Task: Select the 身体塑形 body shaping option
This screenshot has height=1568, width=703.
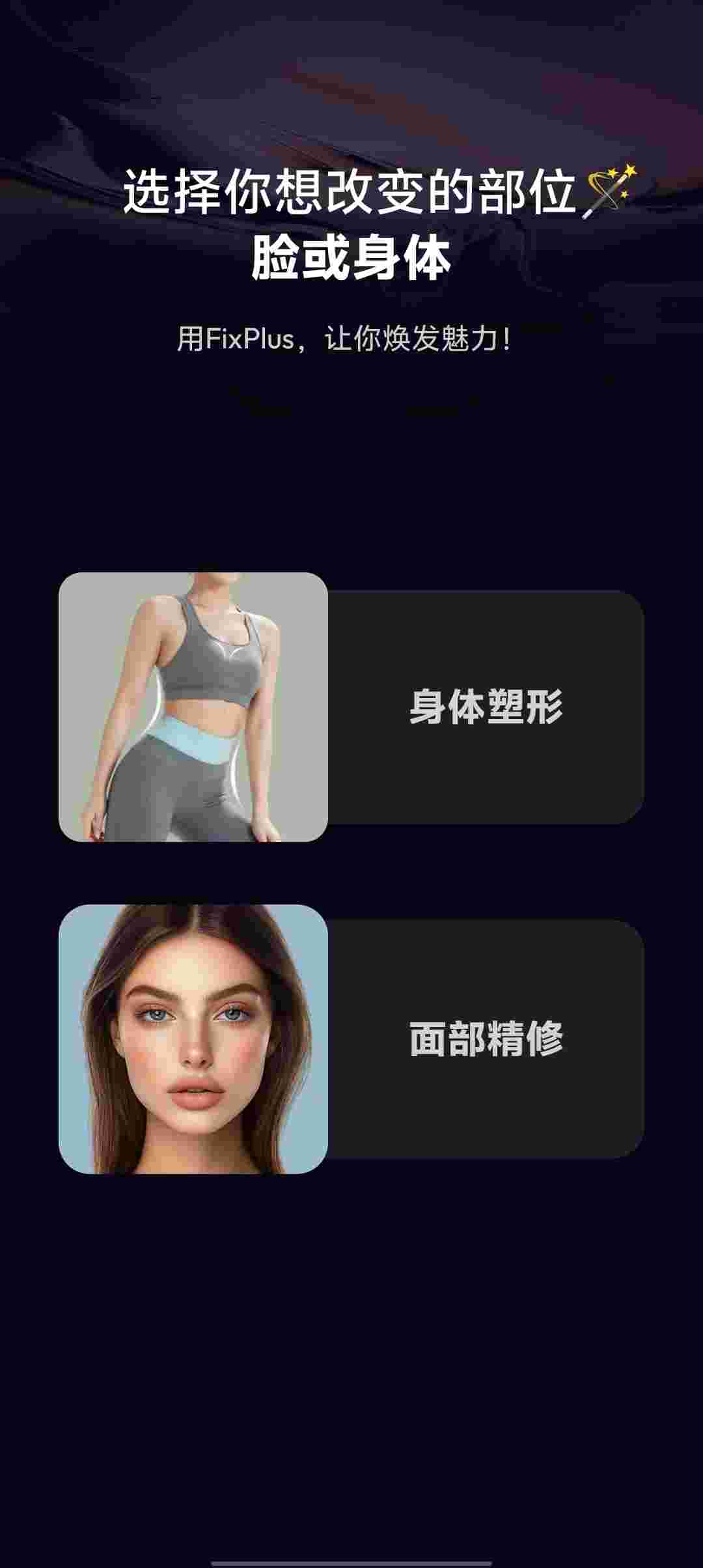Action: point(485,707)
